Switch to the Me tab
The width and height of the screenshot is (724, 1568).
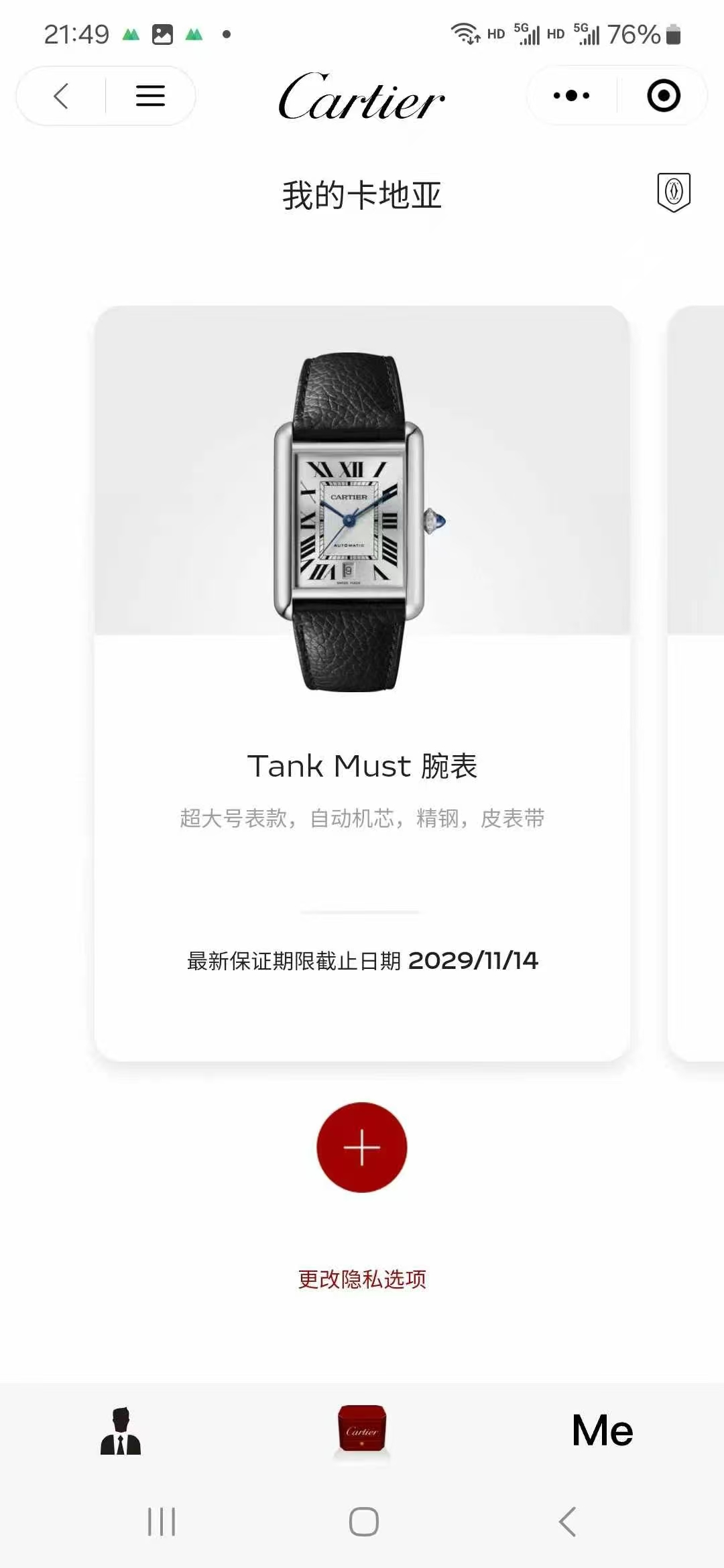(603, 1431)
